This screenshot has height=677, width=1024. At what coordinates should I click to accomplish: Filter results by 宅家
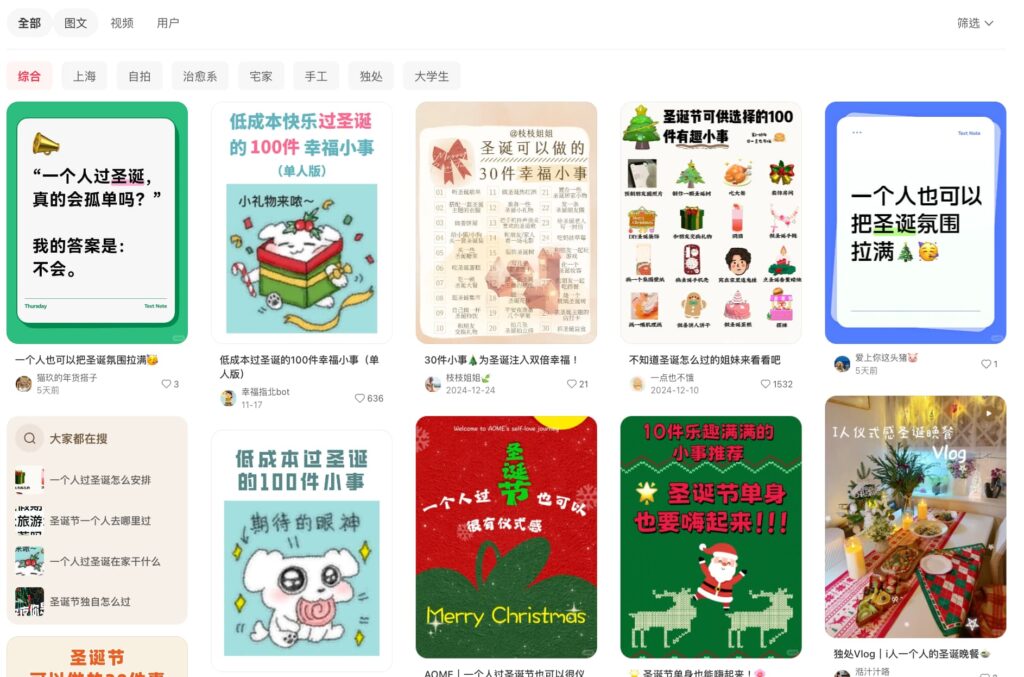[261, 76]
